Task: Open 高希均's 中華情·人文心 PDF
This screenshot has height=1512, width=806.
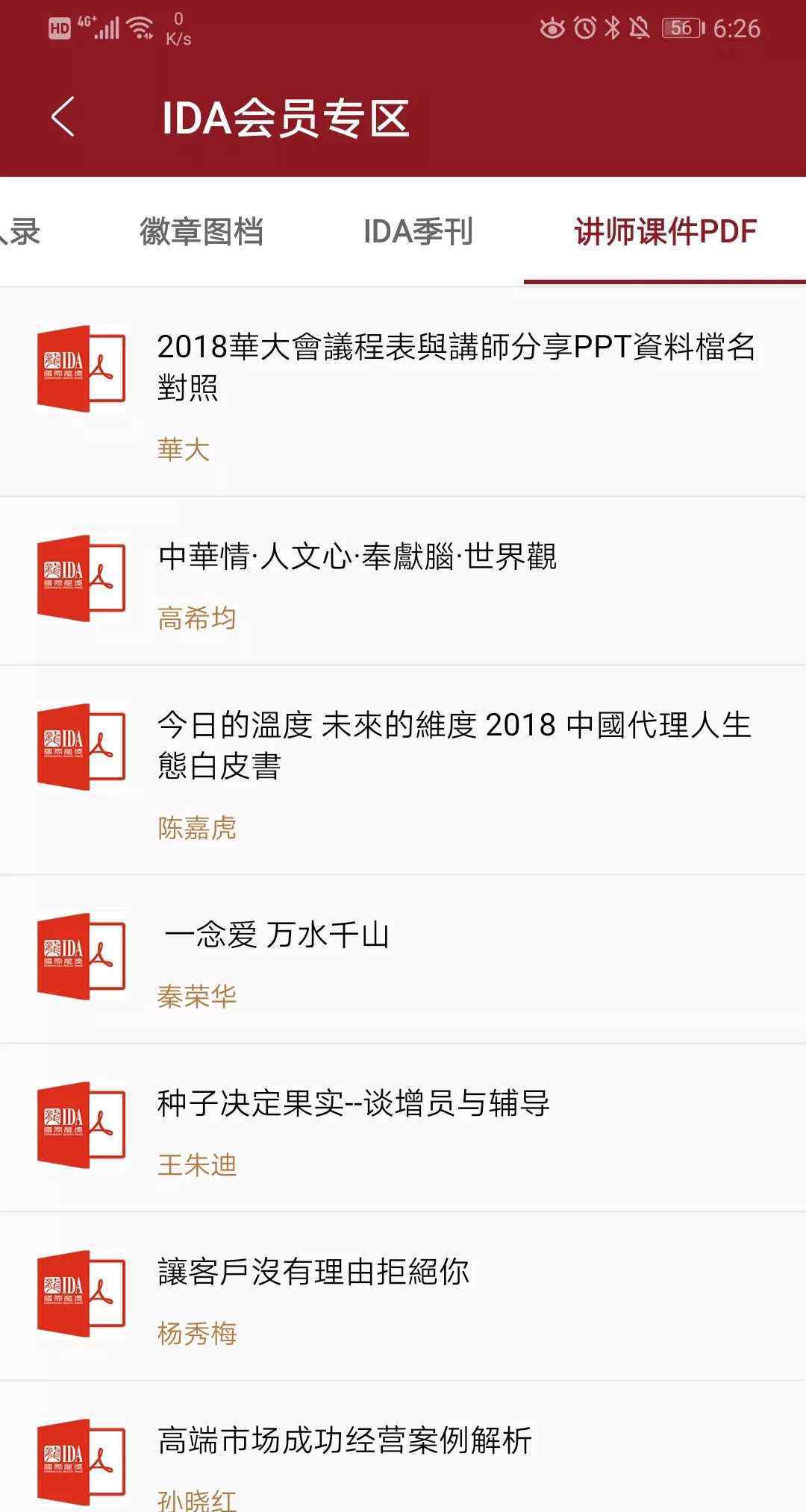Action: click(x=403, y=581)
